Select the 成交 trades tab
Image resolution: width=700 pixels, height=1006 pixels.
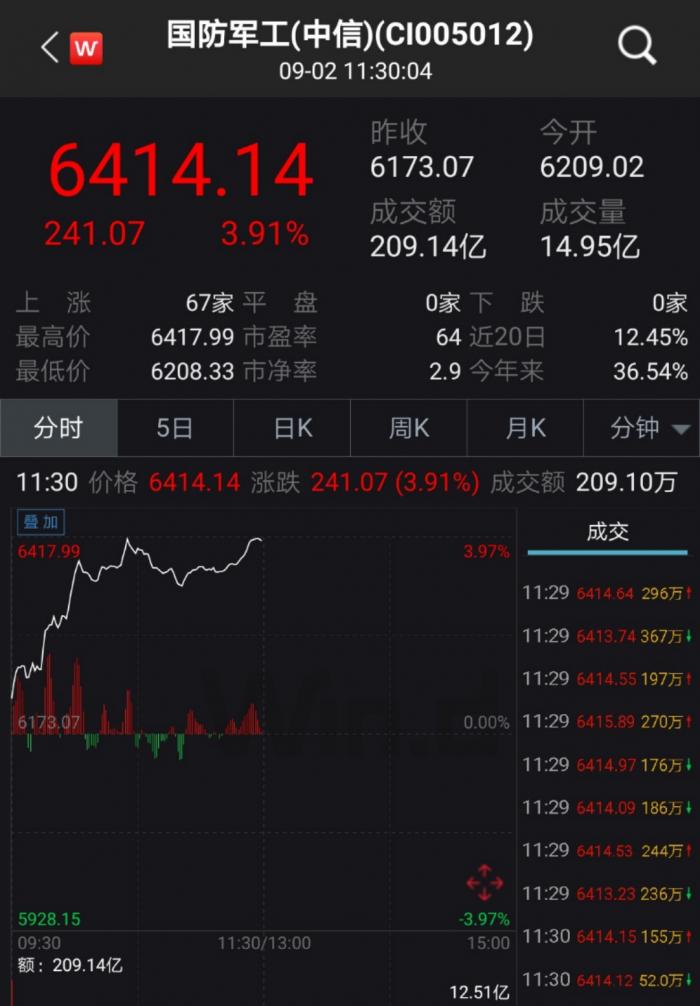[x=607, y=533]
